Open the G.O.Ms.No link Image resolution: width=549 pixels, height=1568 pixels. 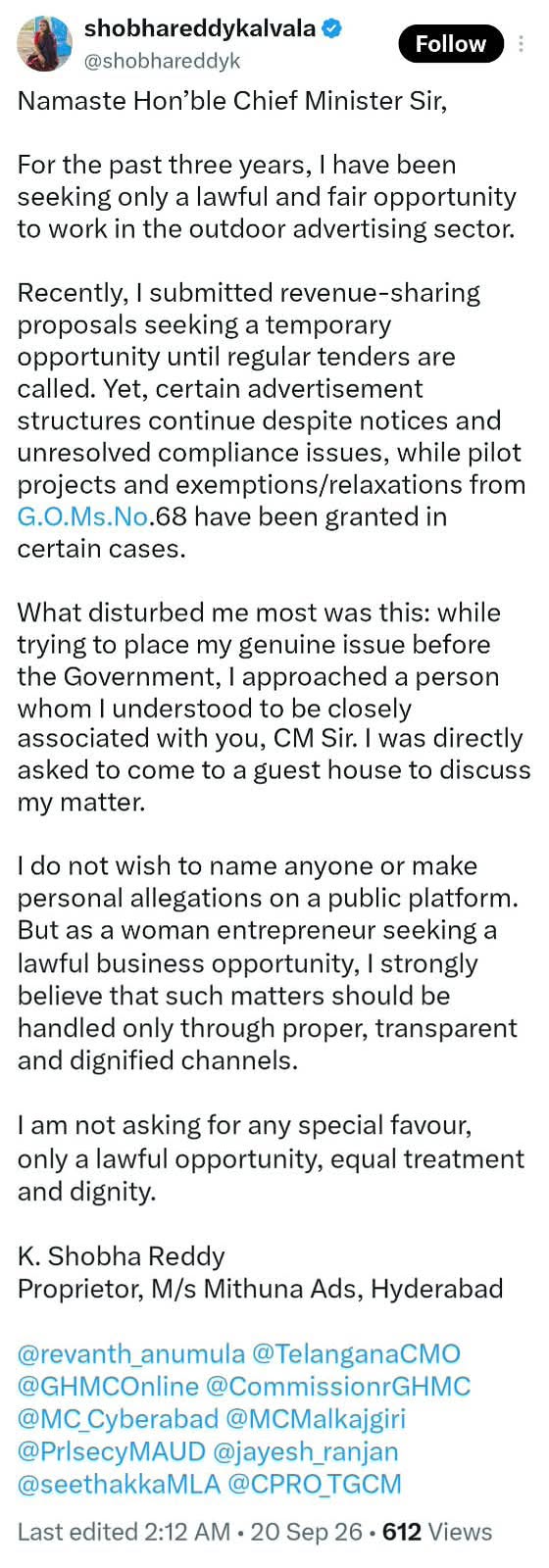pos(83,516)
